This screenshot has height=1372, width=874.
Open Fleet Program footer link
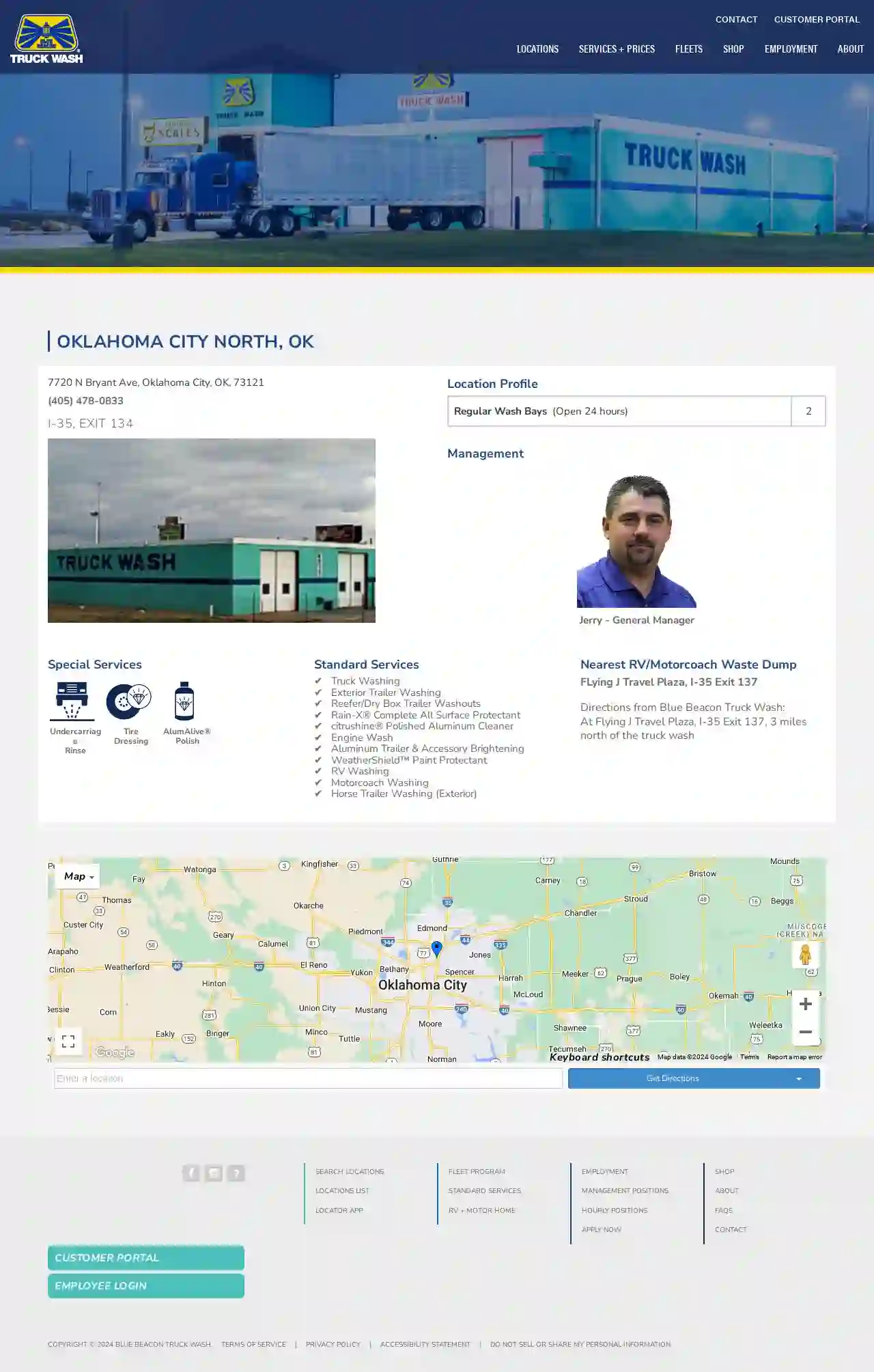pos(477,1171)
